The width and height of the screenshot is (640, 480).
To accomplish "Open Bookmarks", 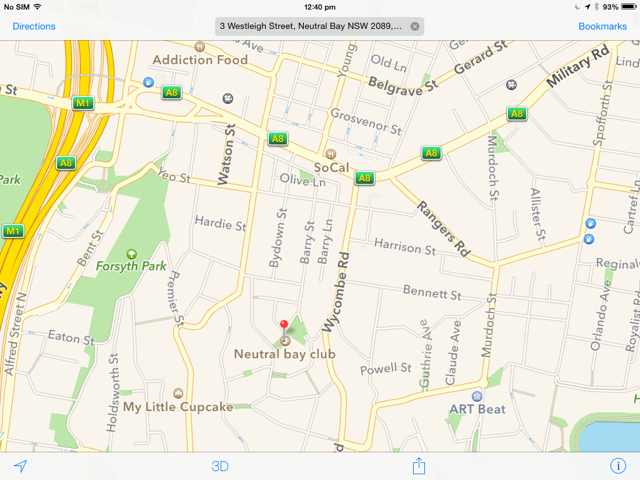I will (x=602, y=26).
